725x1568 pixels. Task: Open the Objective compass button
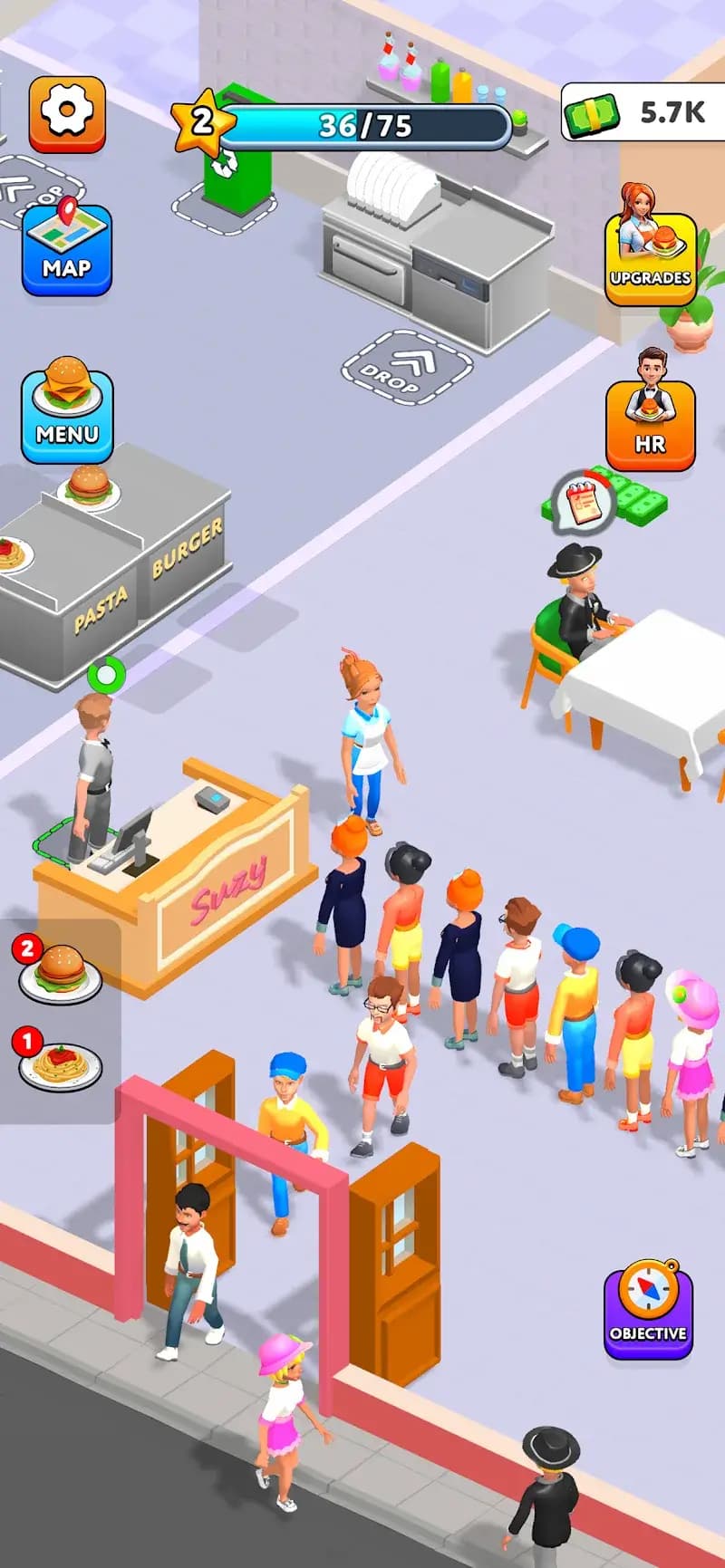click(648, 1311)
